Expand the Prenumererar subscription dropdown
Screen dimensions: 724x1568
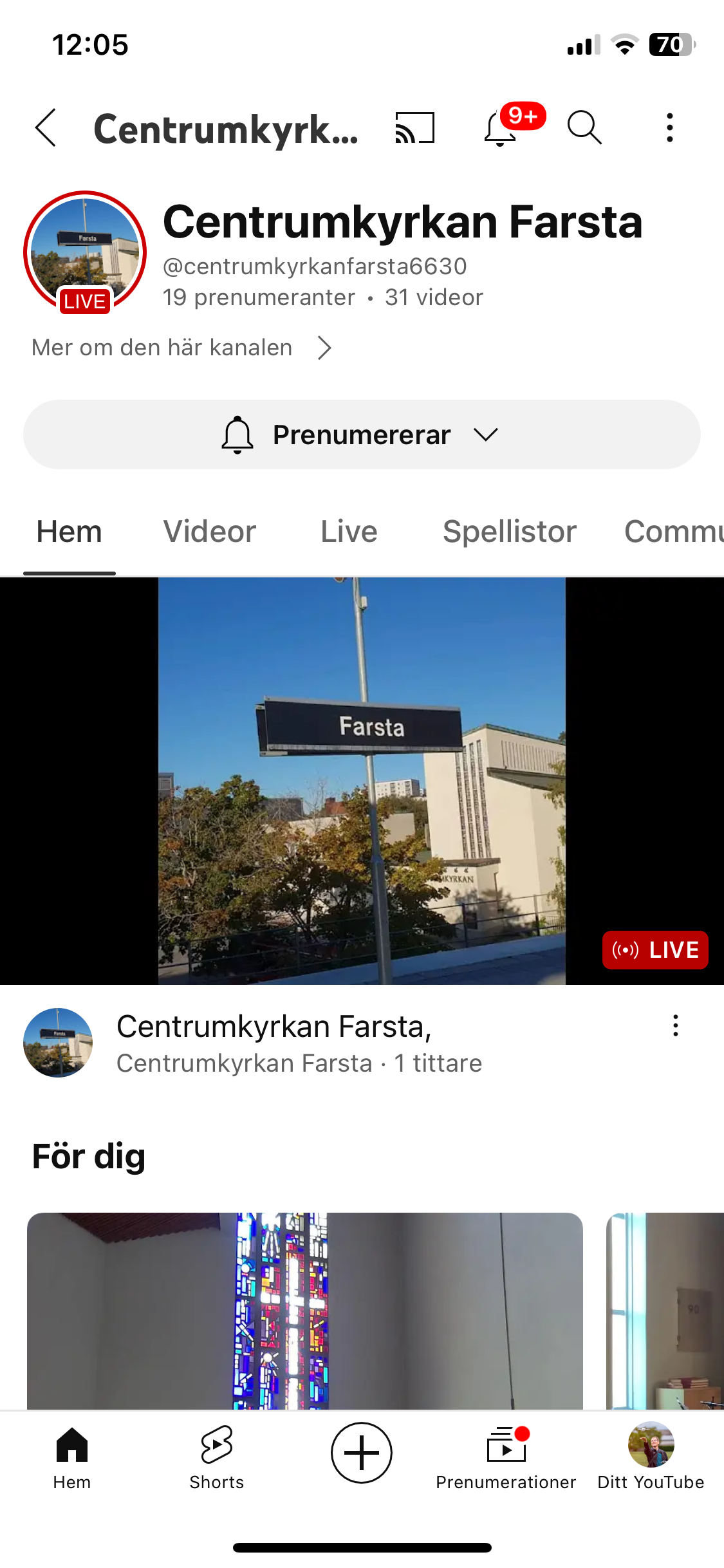click(x=362, y=434)
